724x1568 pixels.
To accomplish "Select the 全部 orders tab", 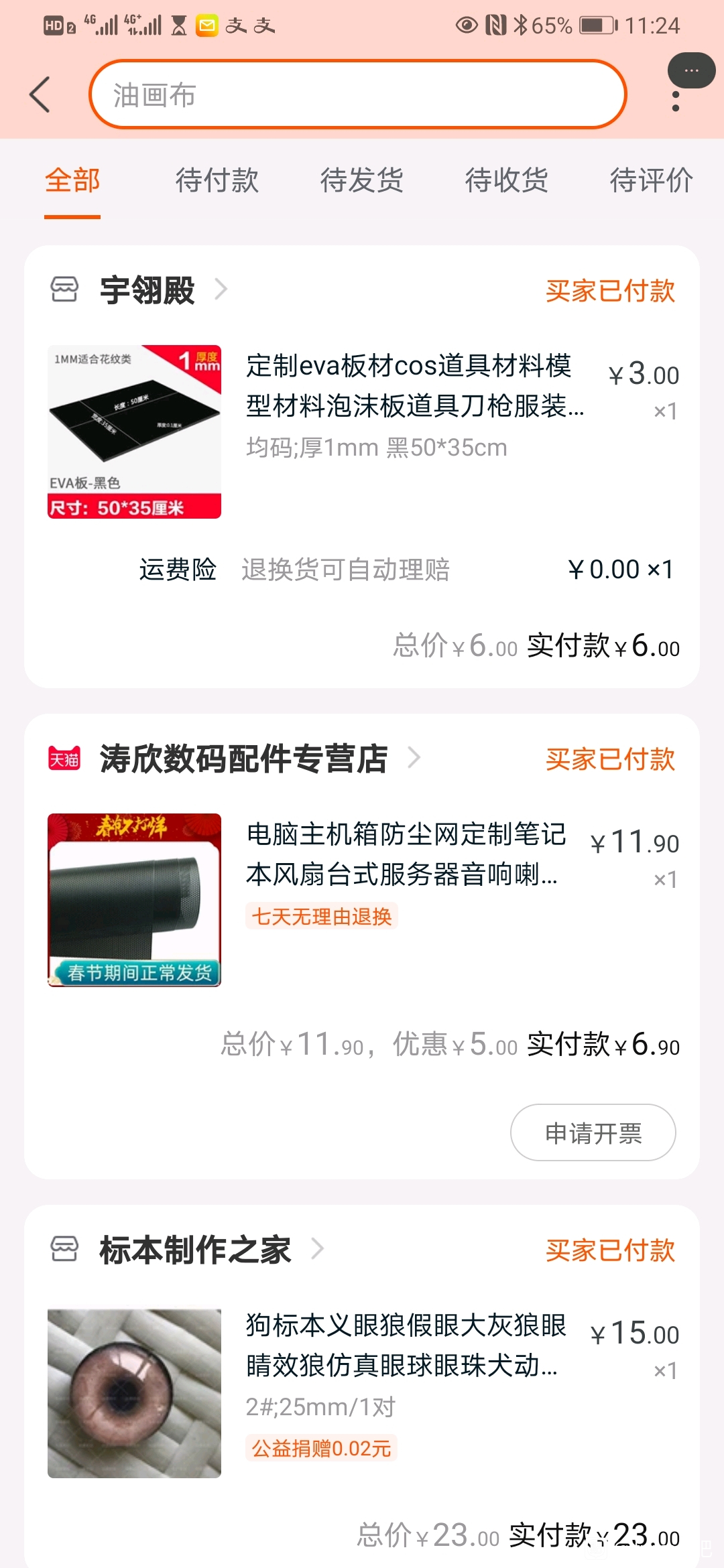I will point(72,180).
